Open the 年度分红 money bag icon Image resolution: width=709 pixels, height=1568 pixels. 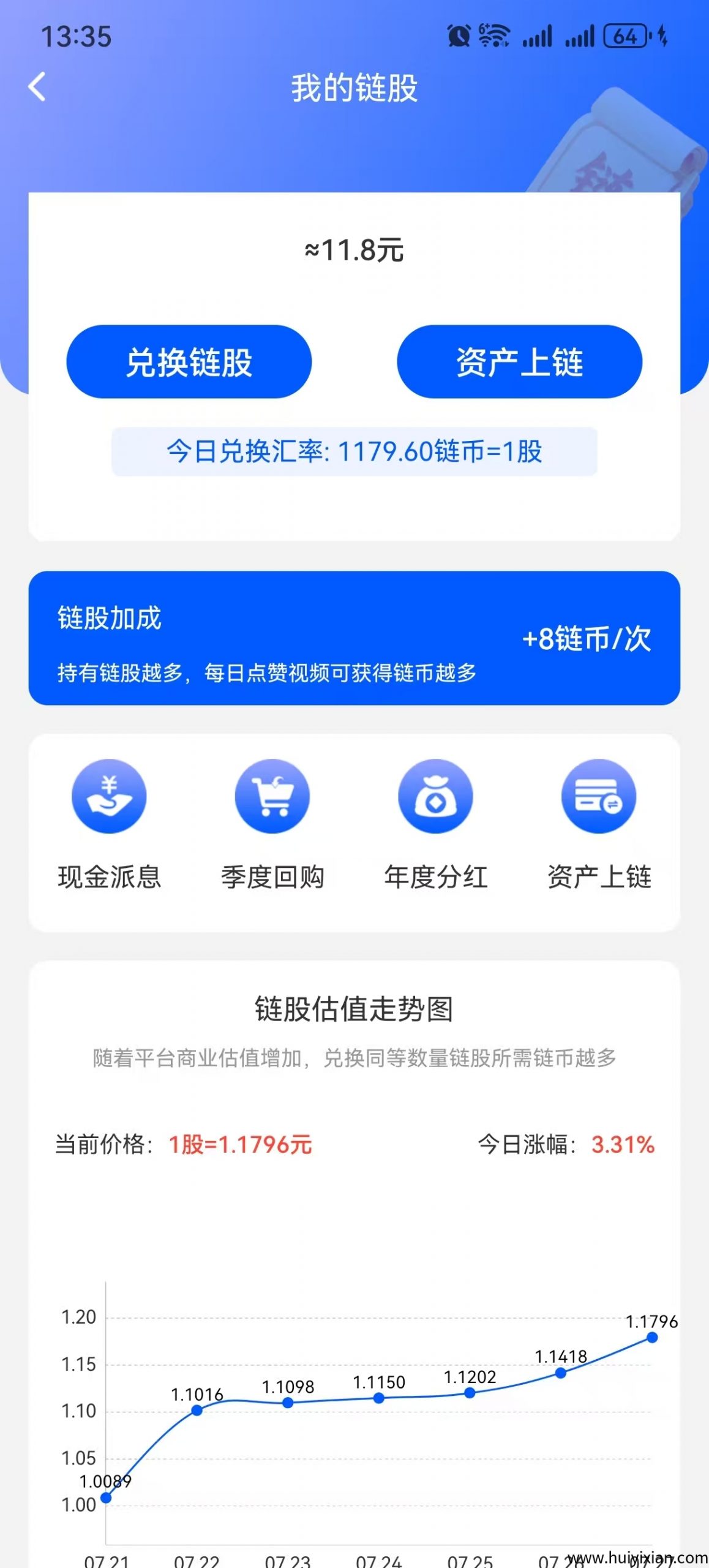(435, 797)
